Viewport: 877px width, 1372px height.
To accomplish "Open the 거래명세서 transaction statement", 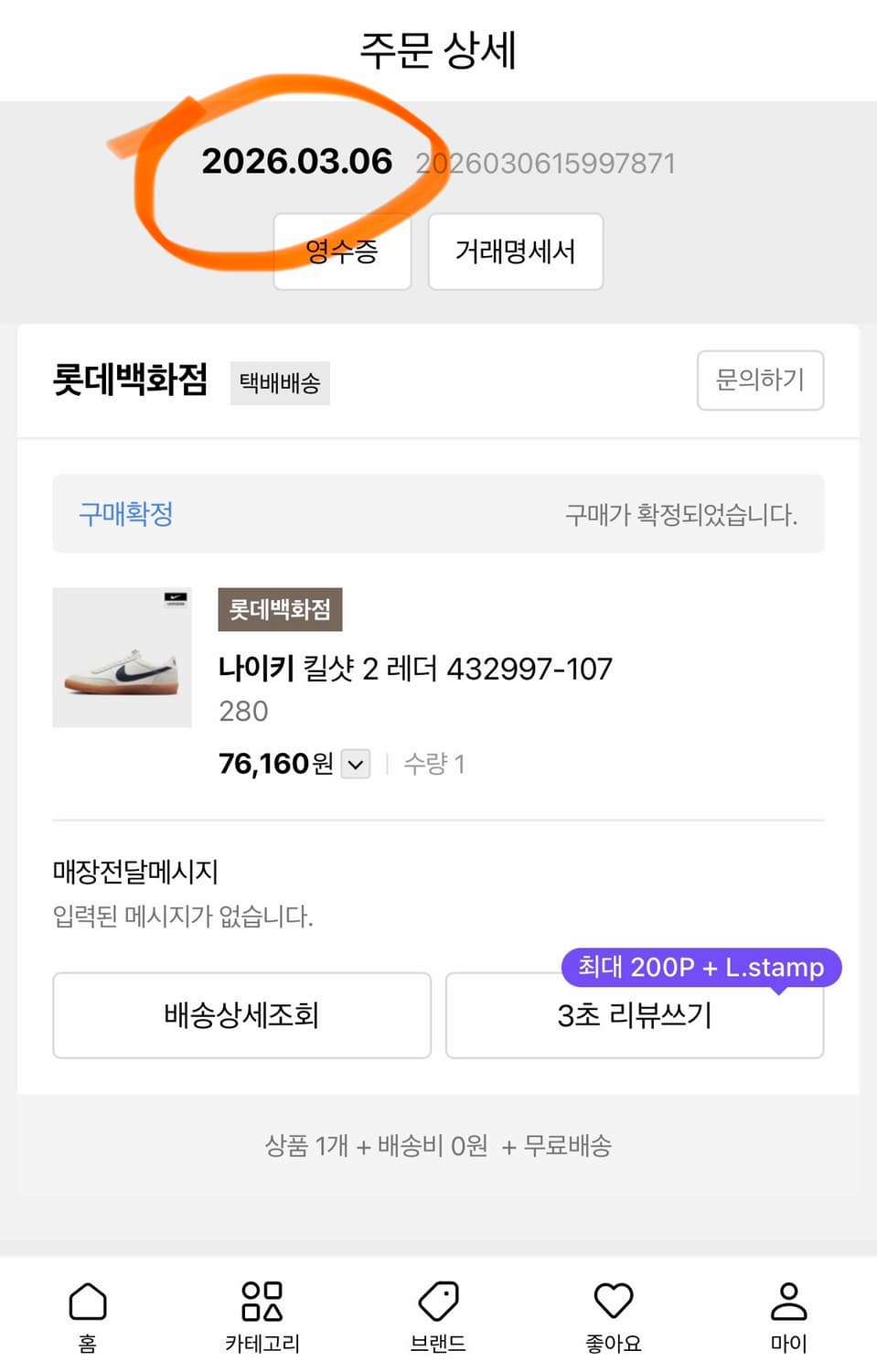I will coord(515,252).
